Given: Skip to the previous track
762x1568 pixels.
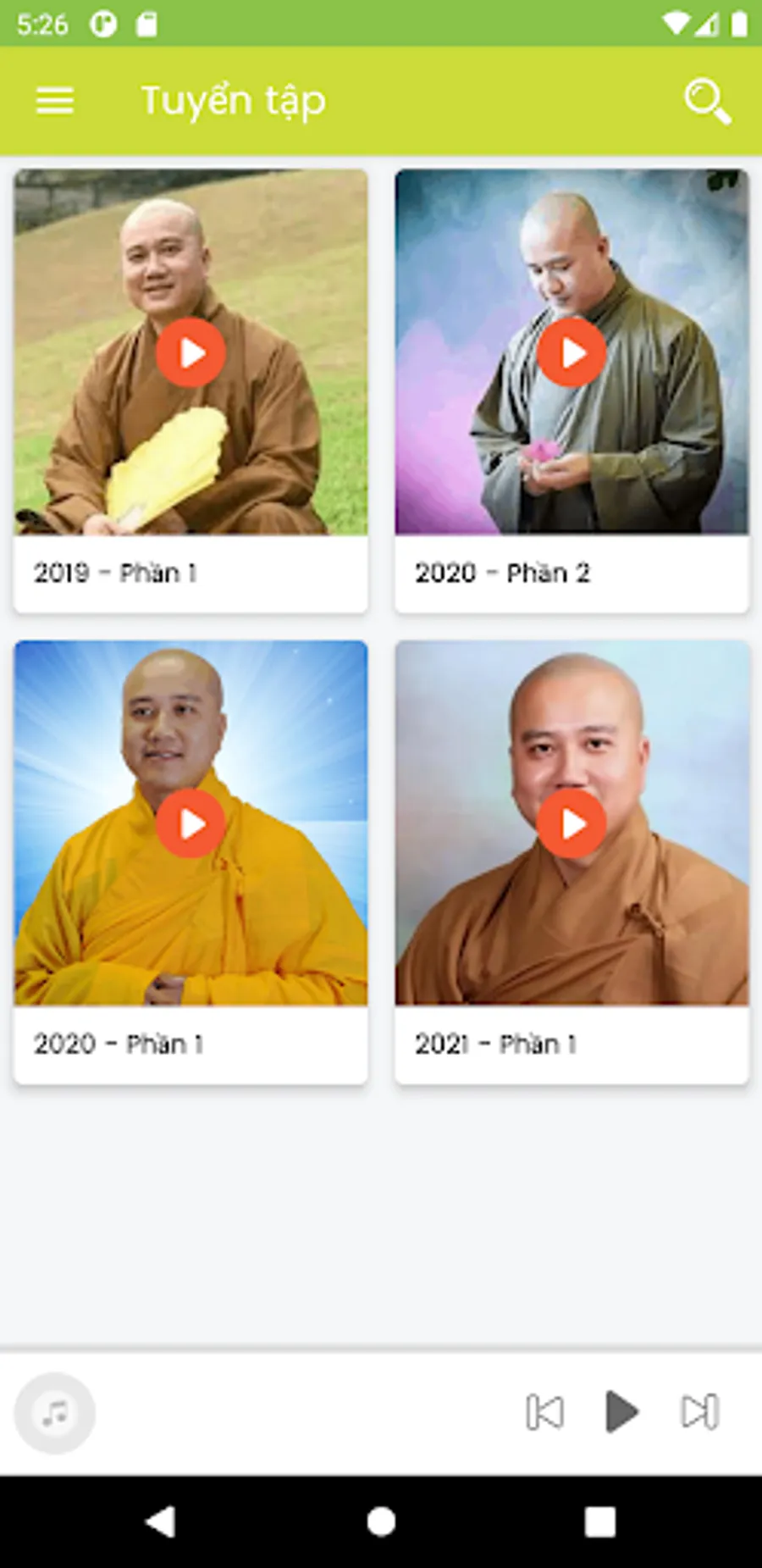Looking at the screenshot, I should click(x=544, y=1412).
